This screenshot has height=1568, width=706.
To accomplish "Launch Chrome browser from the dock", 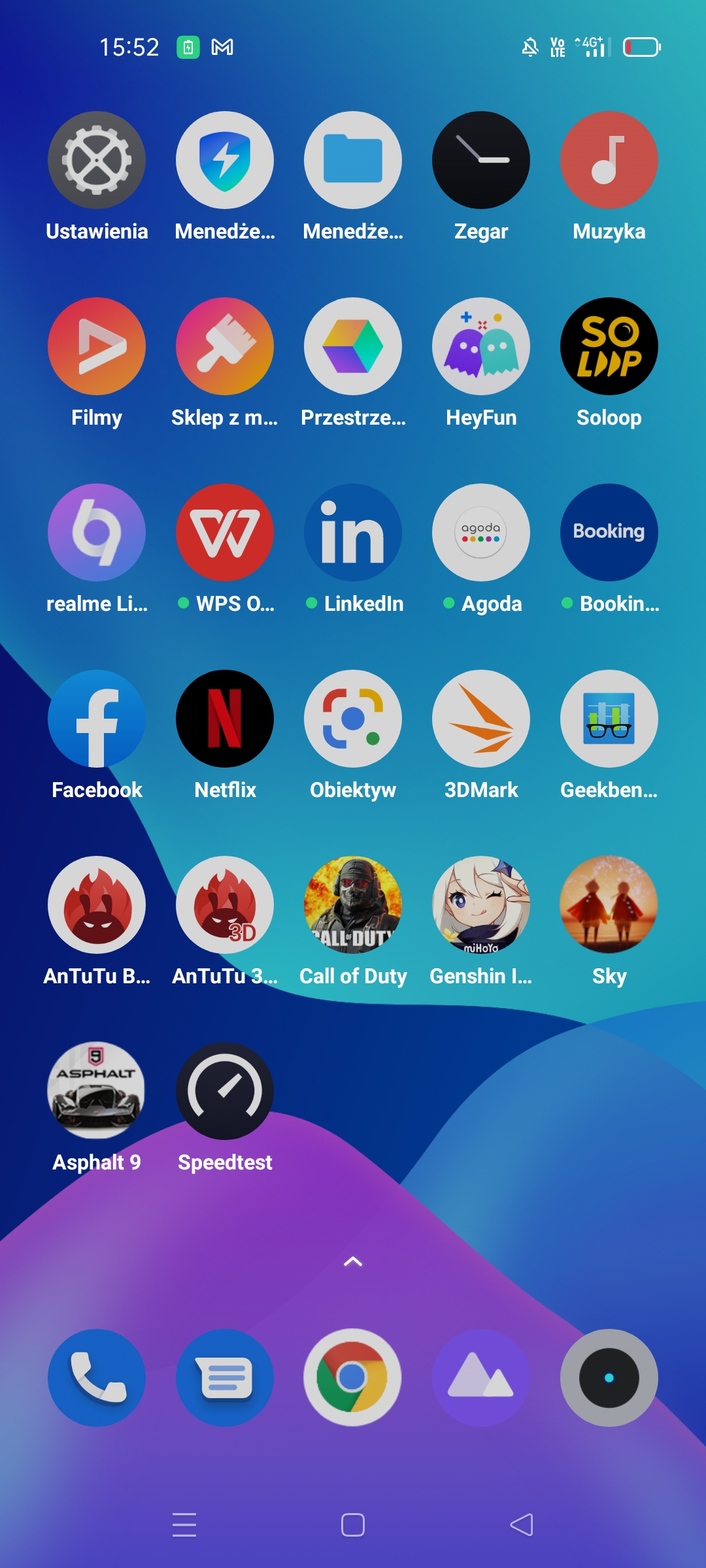I will [353, 1378].
